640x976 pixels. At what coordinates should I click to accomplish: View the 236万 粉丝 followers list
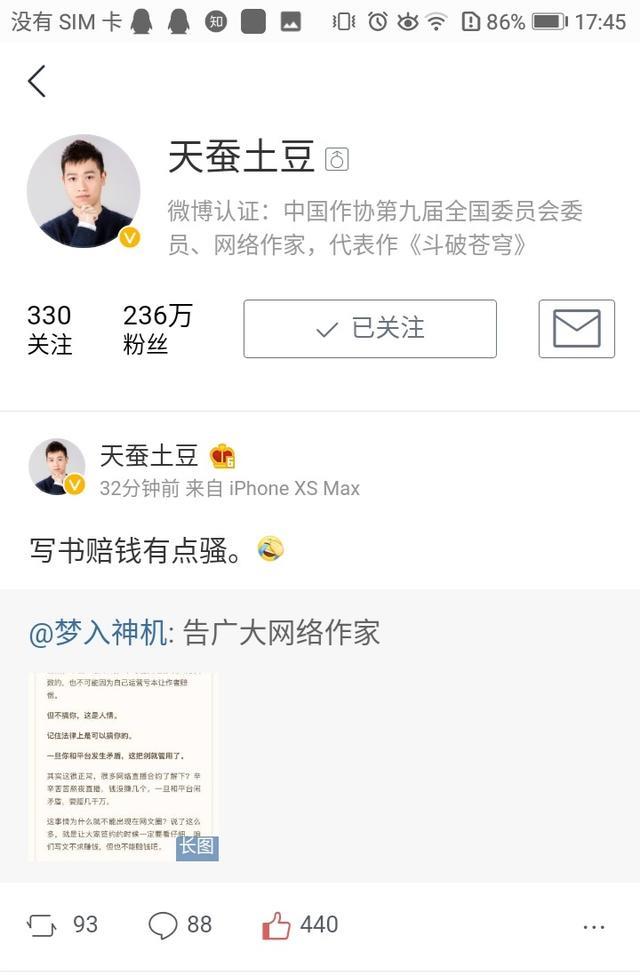coord(157,330)
